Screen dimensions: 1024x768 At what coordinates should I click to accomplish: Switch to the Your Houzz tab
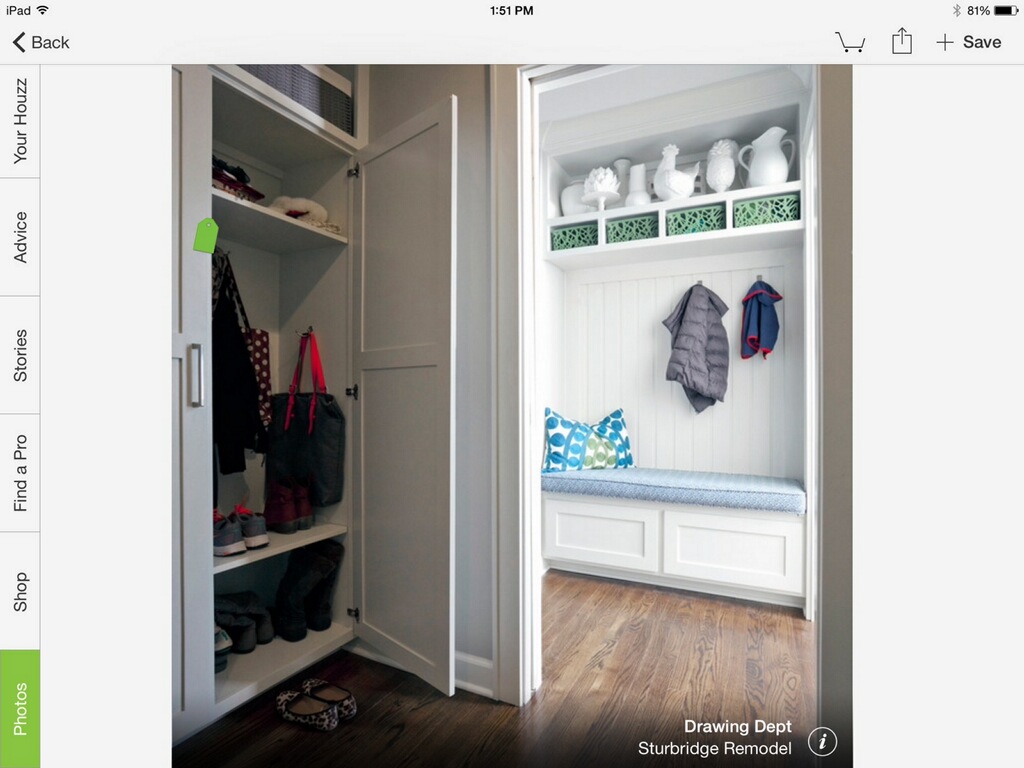click(20, 121)
